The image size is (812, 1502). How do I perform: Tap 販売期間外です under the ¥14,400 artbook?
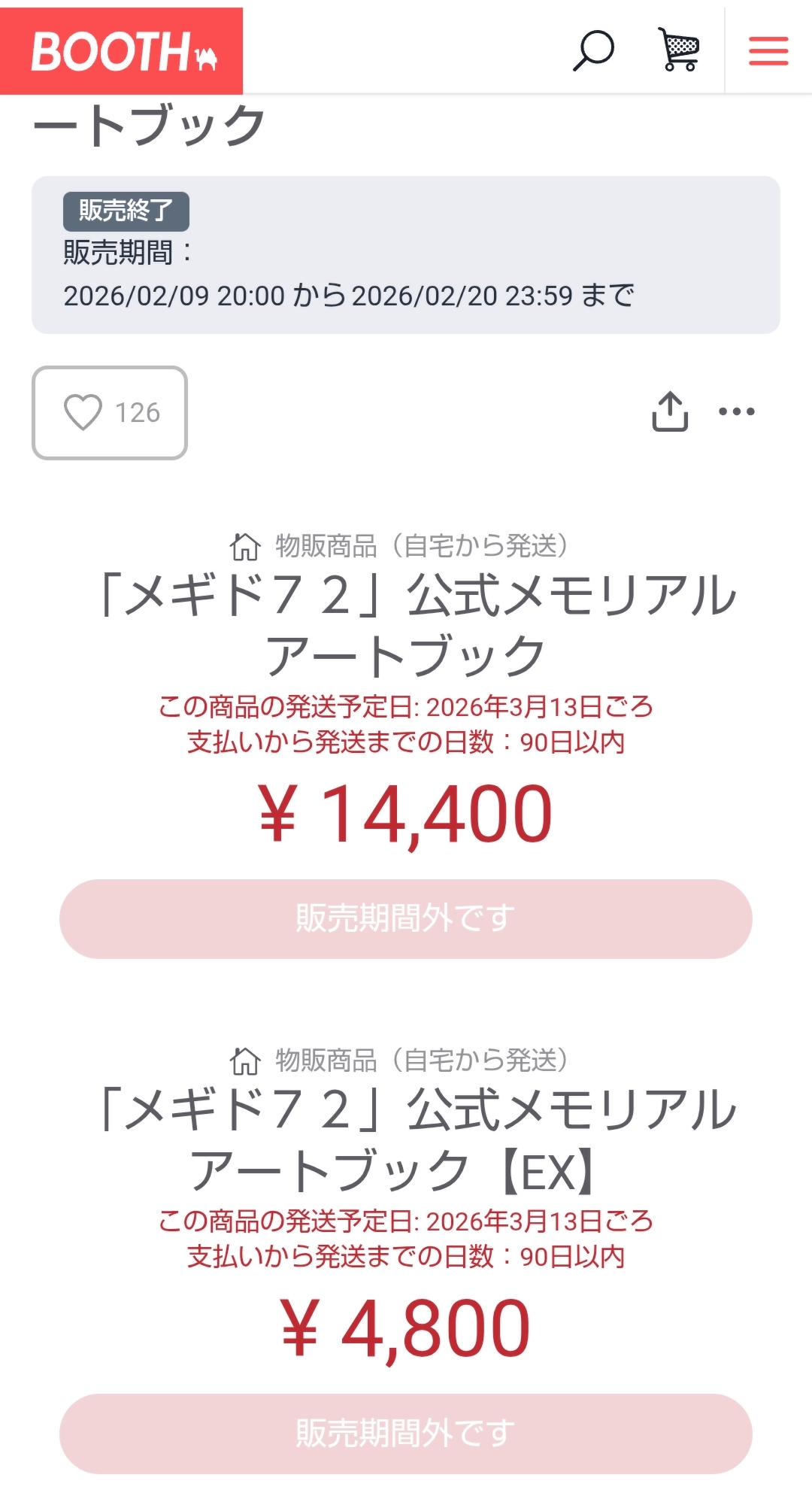(406, 918)
